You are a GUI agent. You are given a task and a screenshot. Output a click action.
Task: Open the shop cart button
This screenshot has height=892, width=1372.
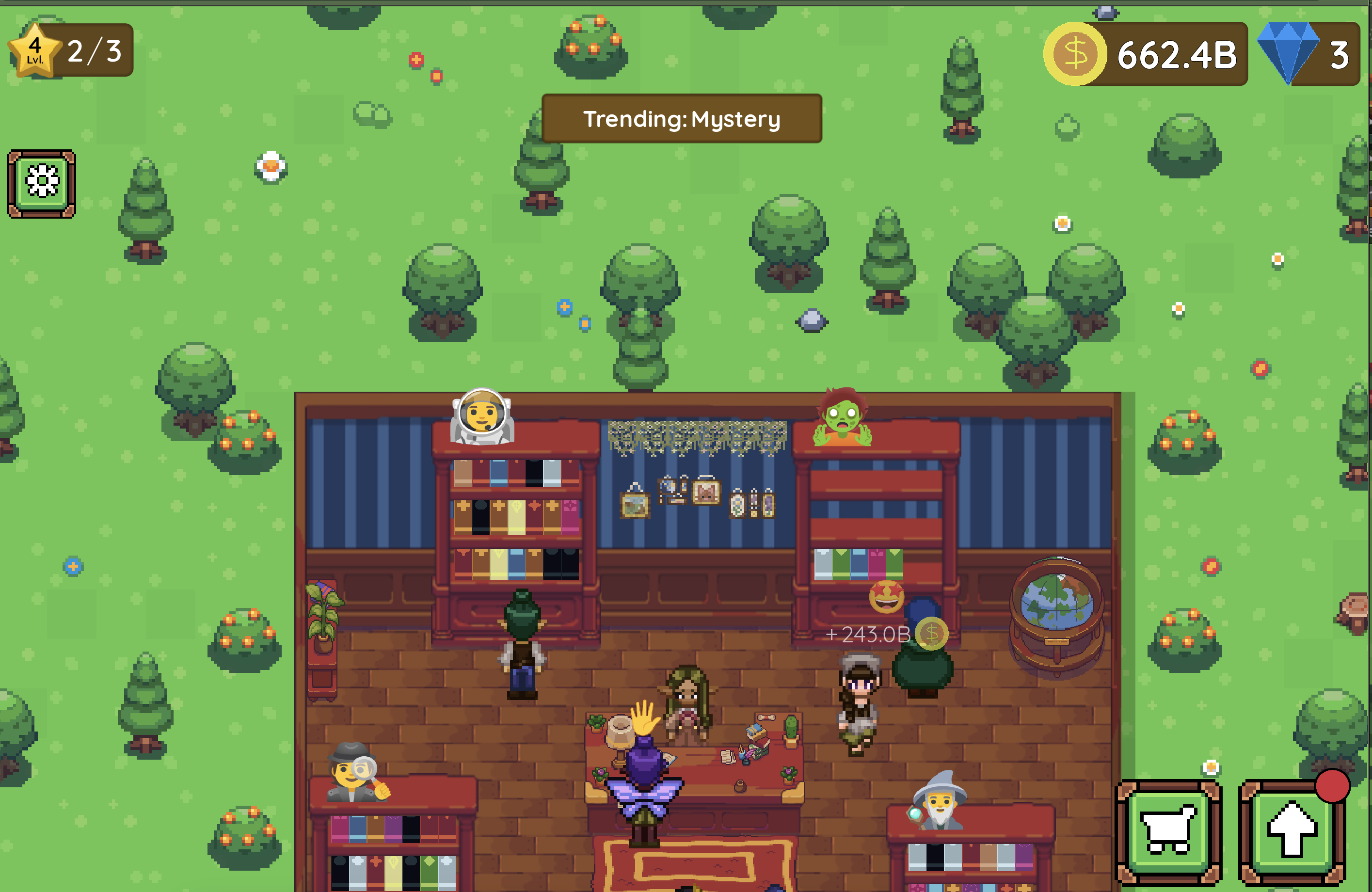1168,832
